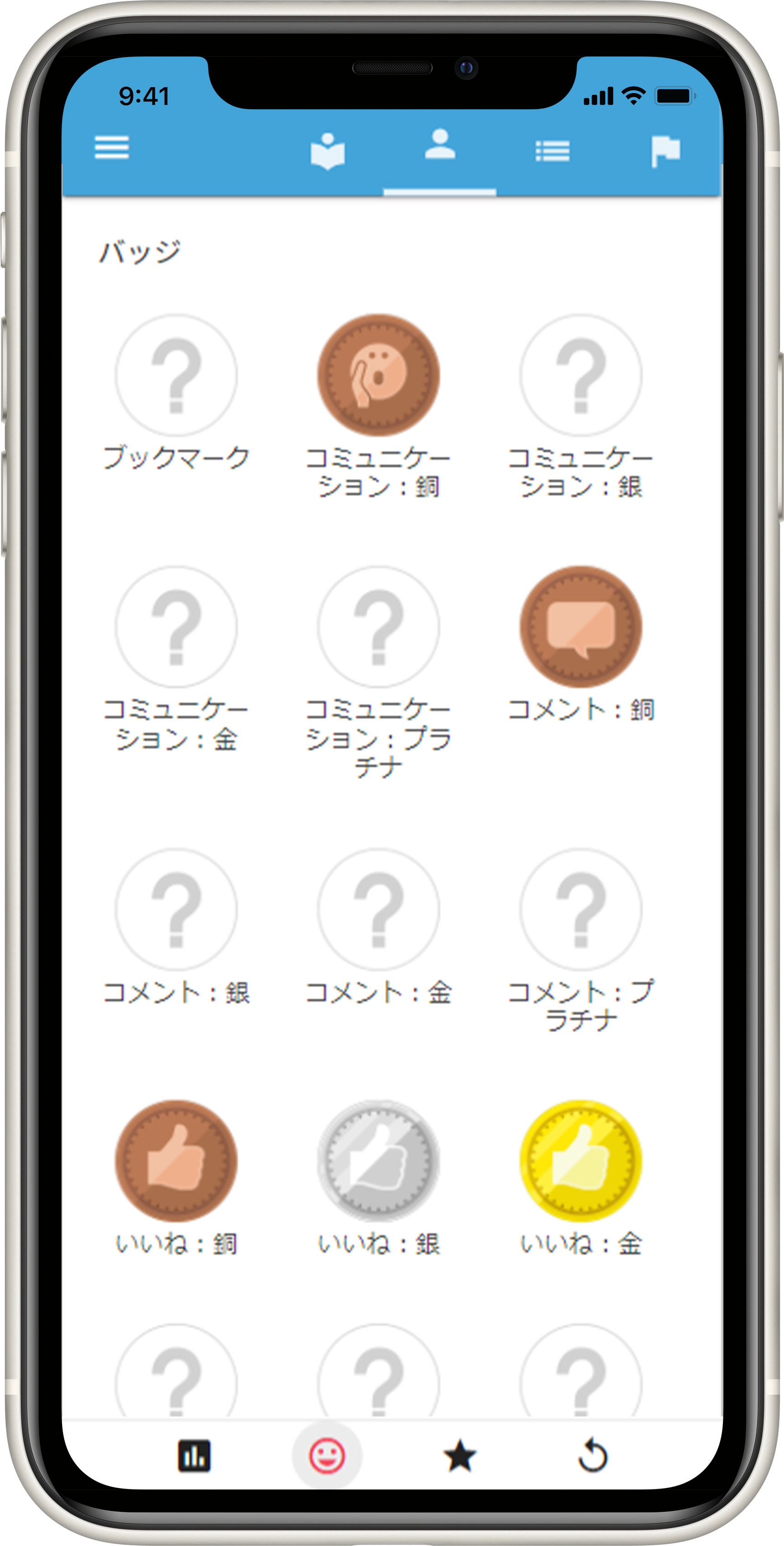
Task: Open the flag tab
Action: point(665,151)
